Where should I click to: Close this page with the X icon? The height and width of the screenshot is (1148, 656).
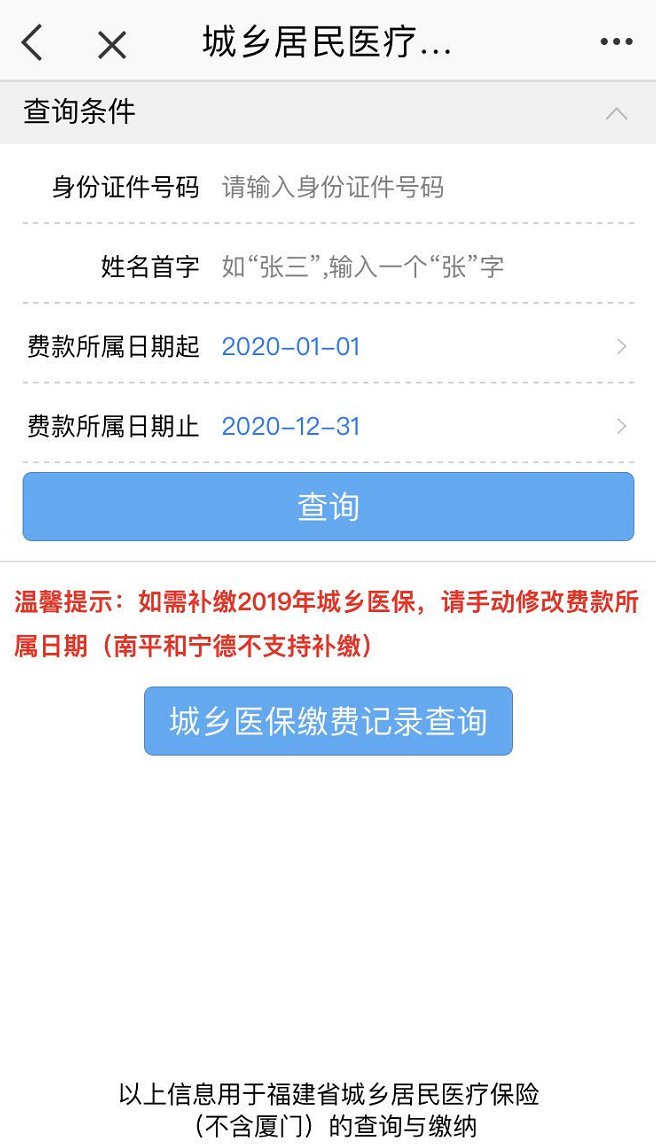tap(112, 43)
